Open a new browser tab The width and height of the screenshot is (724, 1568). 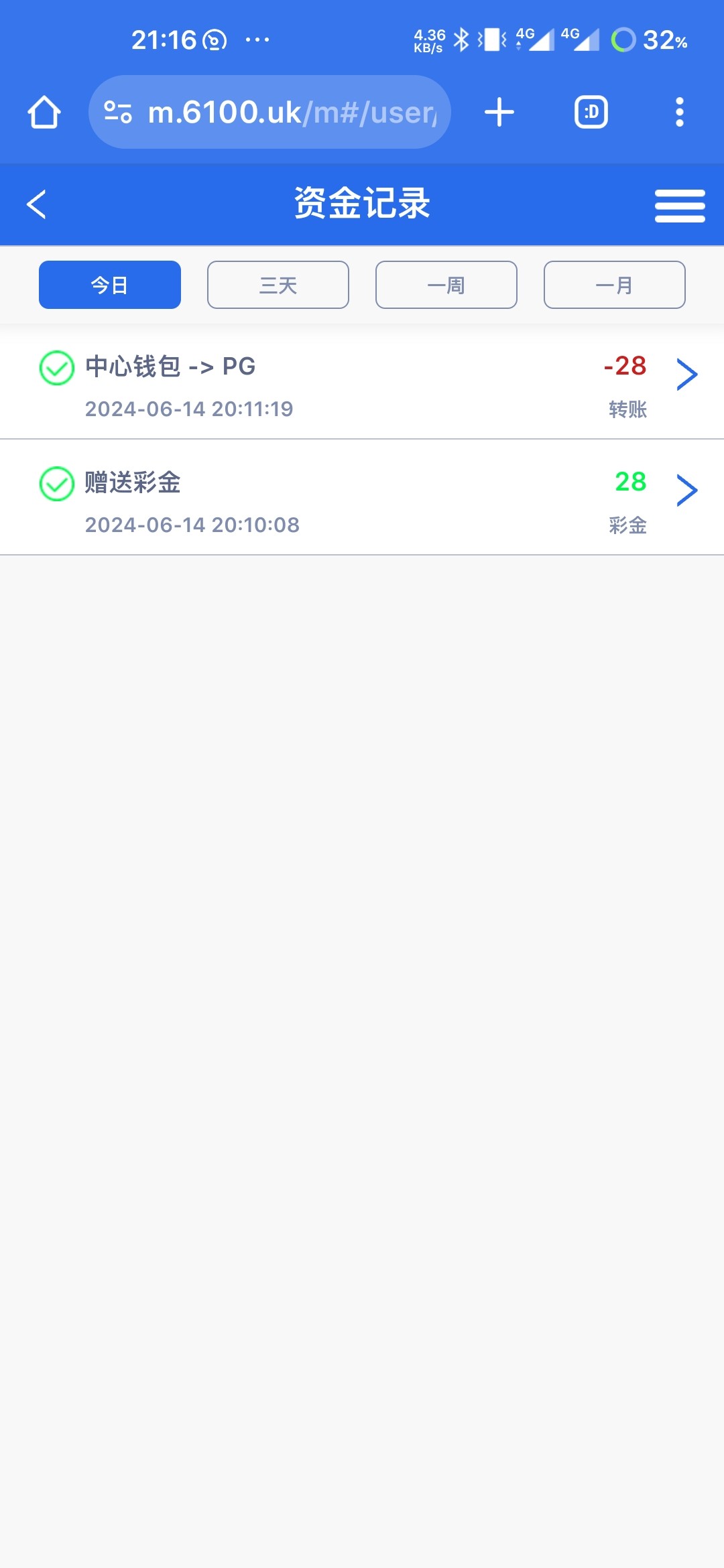click(499, 112)
